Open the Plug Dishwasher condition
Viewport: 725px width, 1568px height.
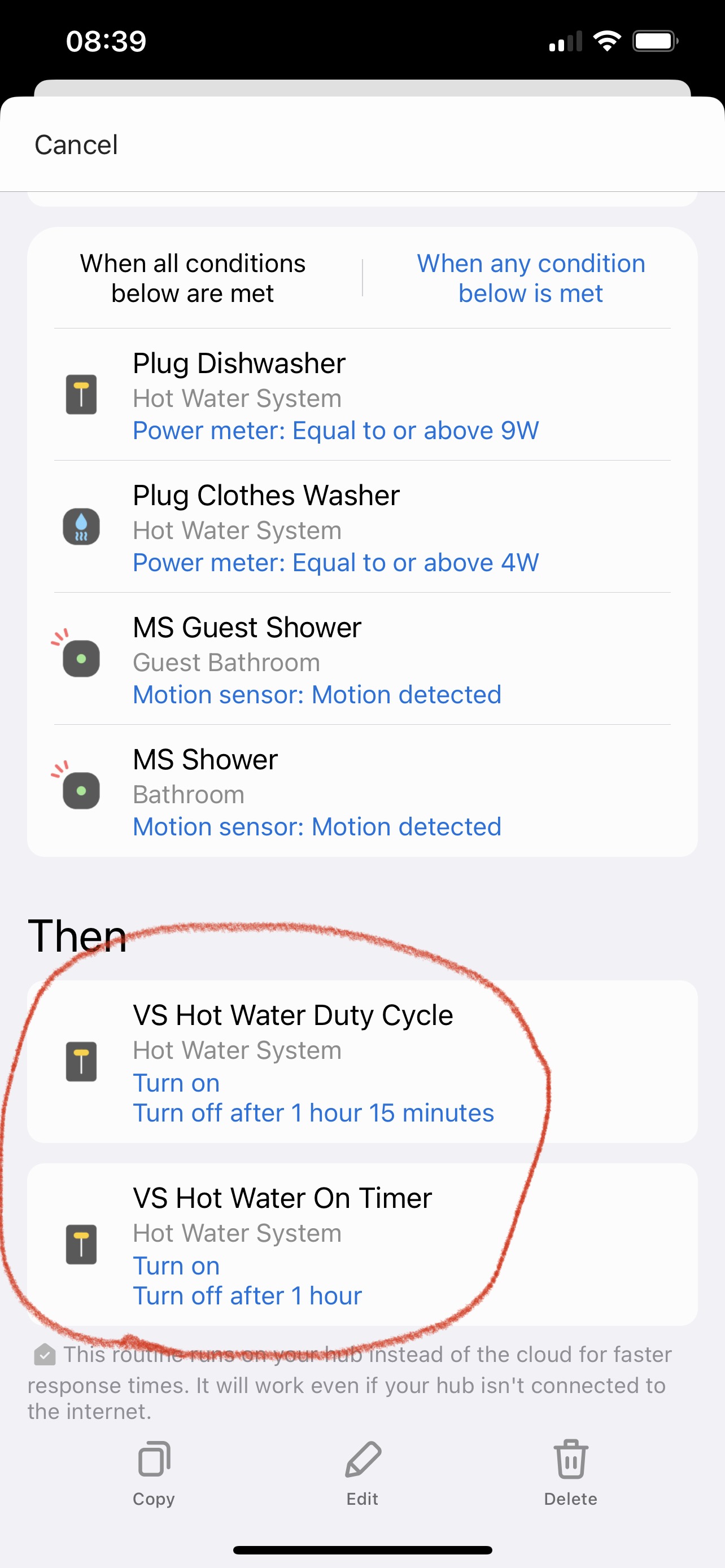[361, 396]
